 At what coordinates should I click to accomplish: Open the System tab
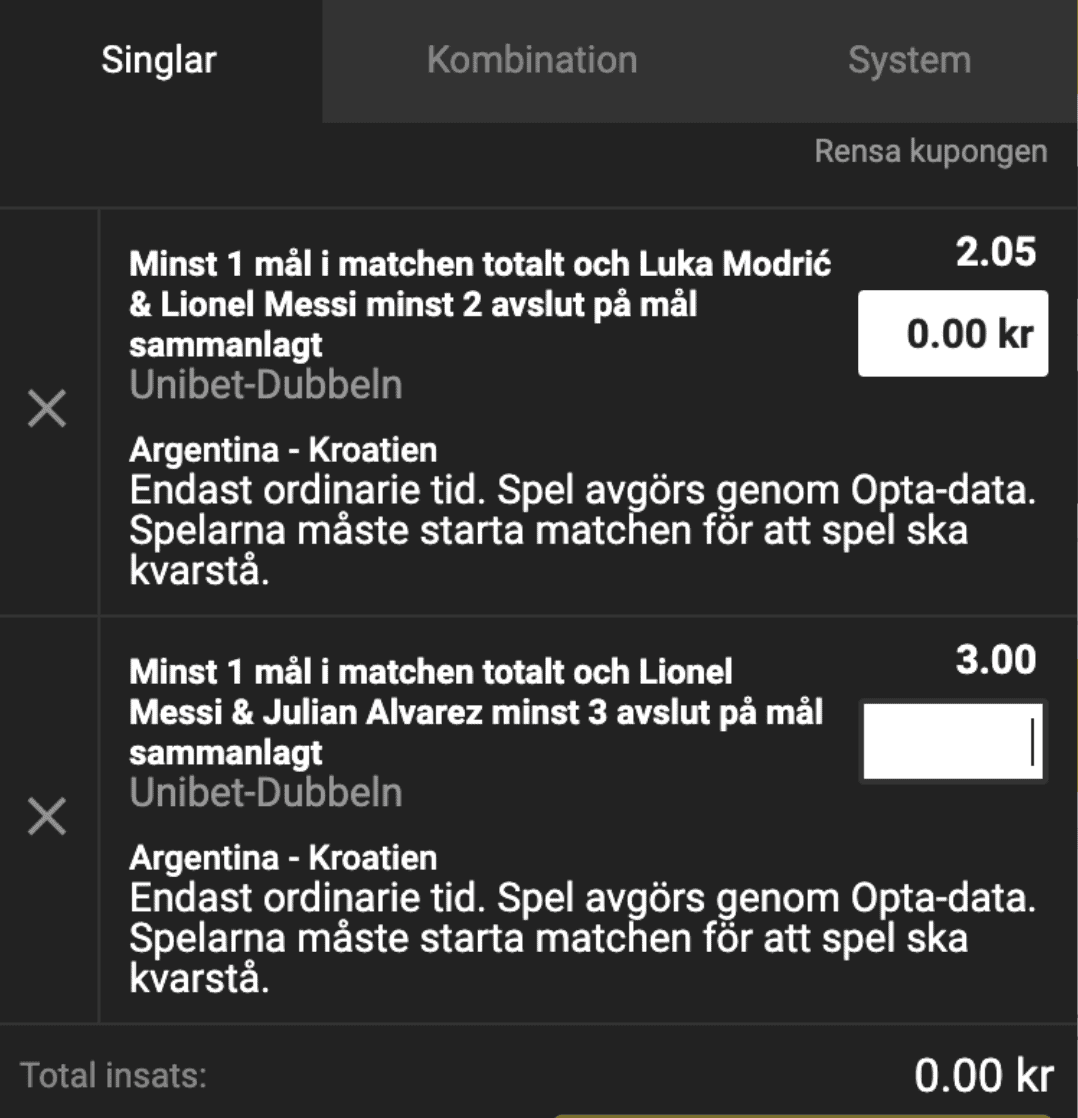(908, 60)
